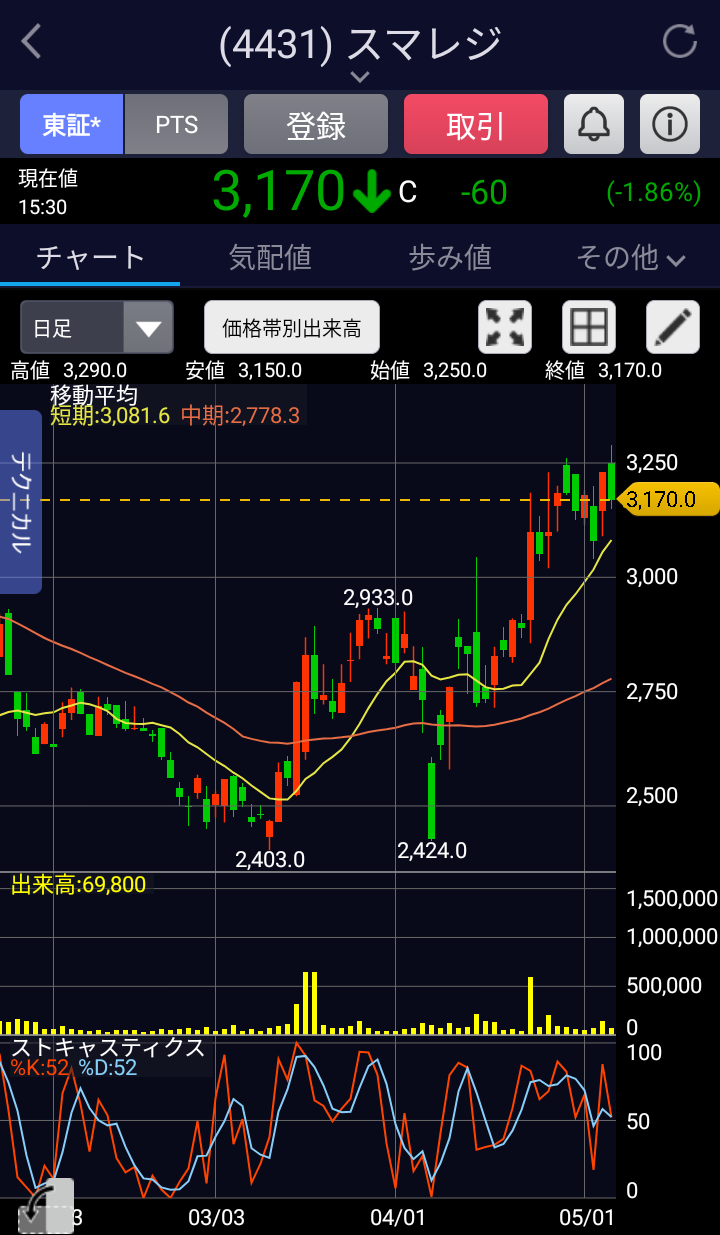The height and width of the screenshot is (1235, 720).
Task: Switch to the 気配値 tab
Action: coord(270,258)
